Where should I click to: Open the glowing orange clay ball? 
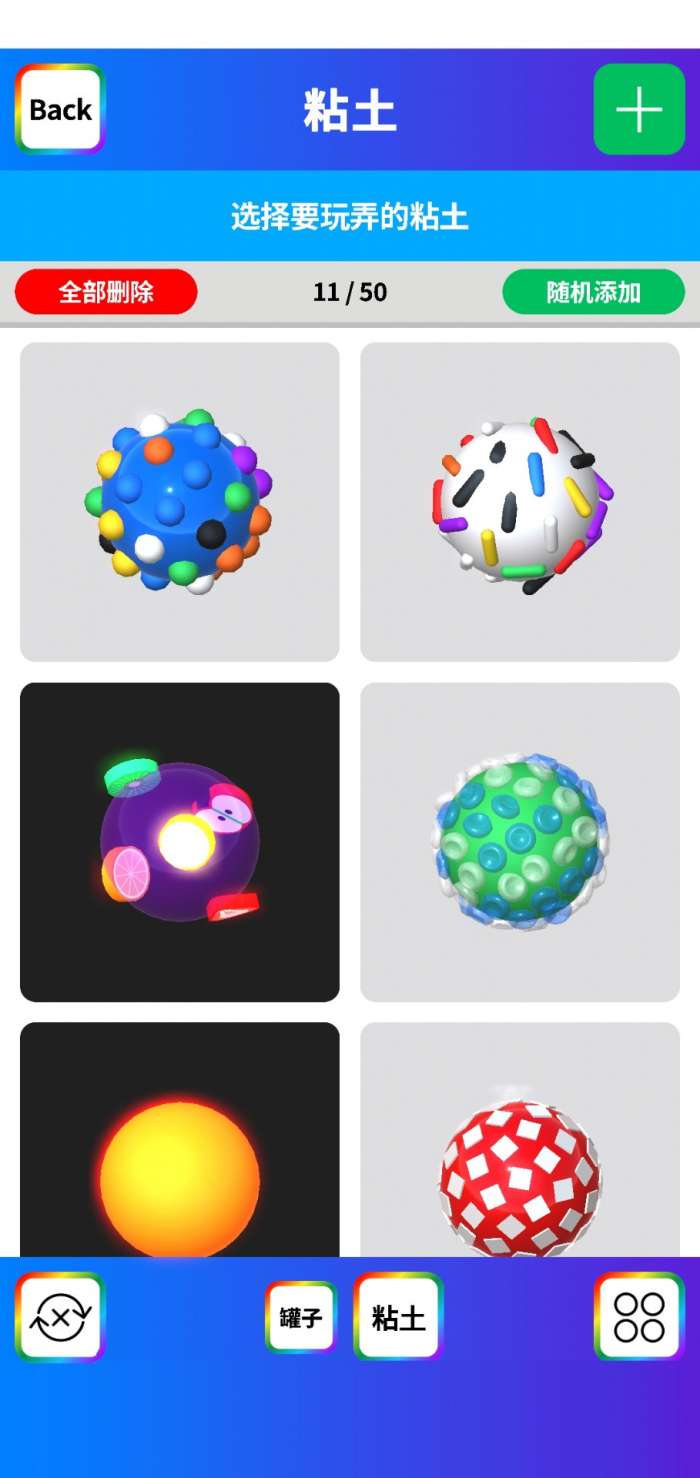pyautogui.click(x=180, y=1170)
